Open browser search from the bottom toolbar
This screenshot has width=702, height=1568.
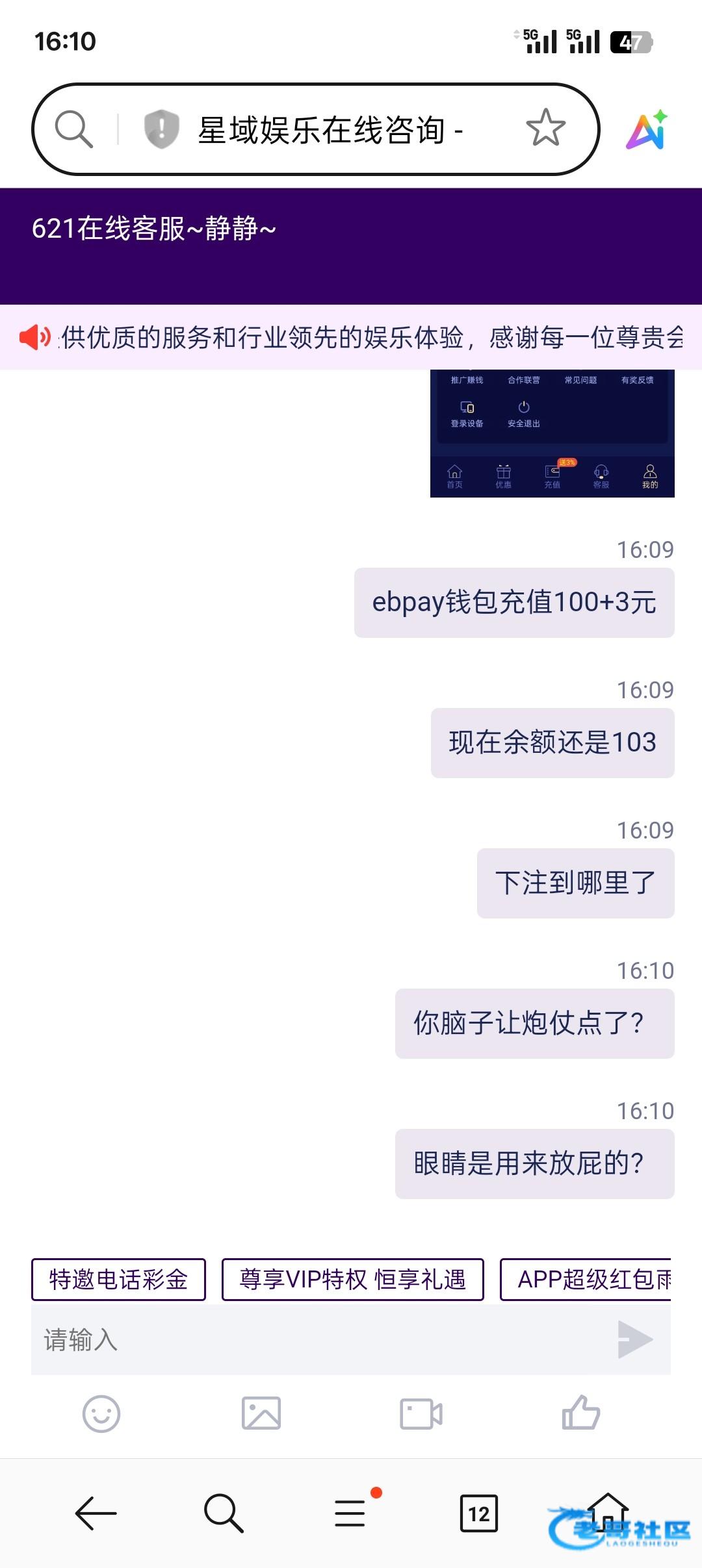pyautogui.click(x=223, y=1513)
